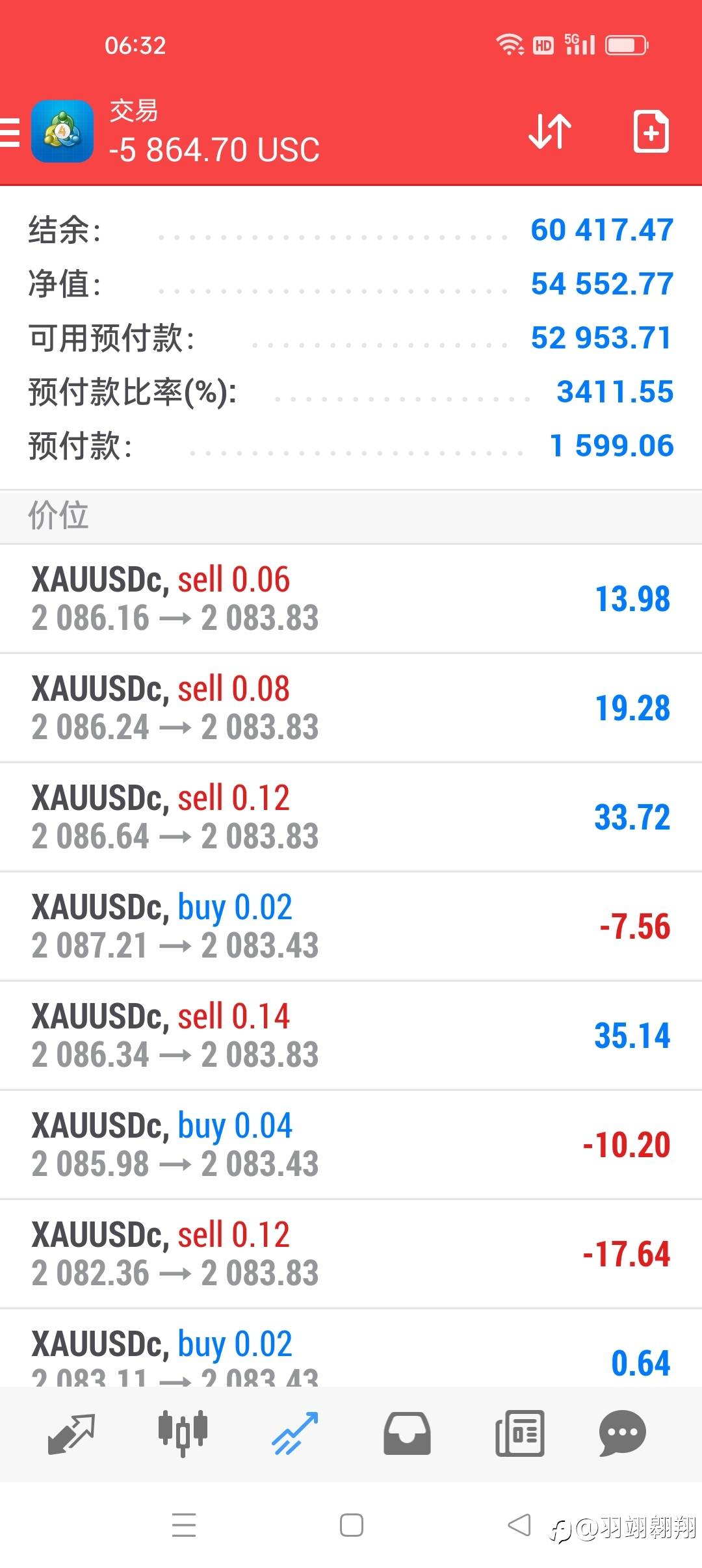This screenshot has width=702, height=1568.
Task: Open the news tab
Action: click(x=519, y=1433)
